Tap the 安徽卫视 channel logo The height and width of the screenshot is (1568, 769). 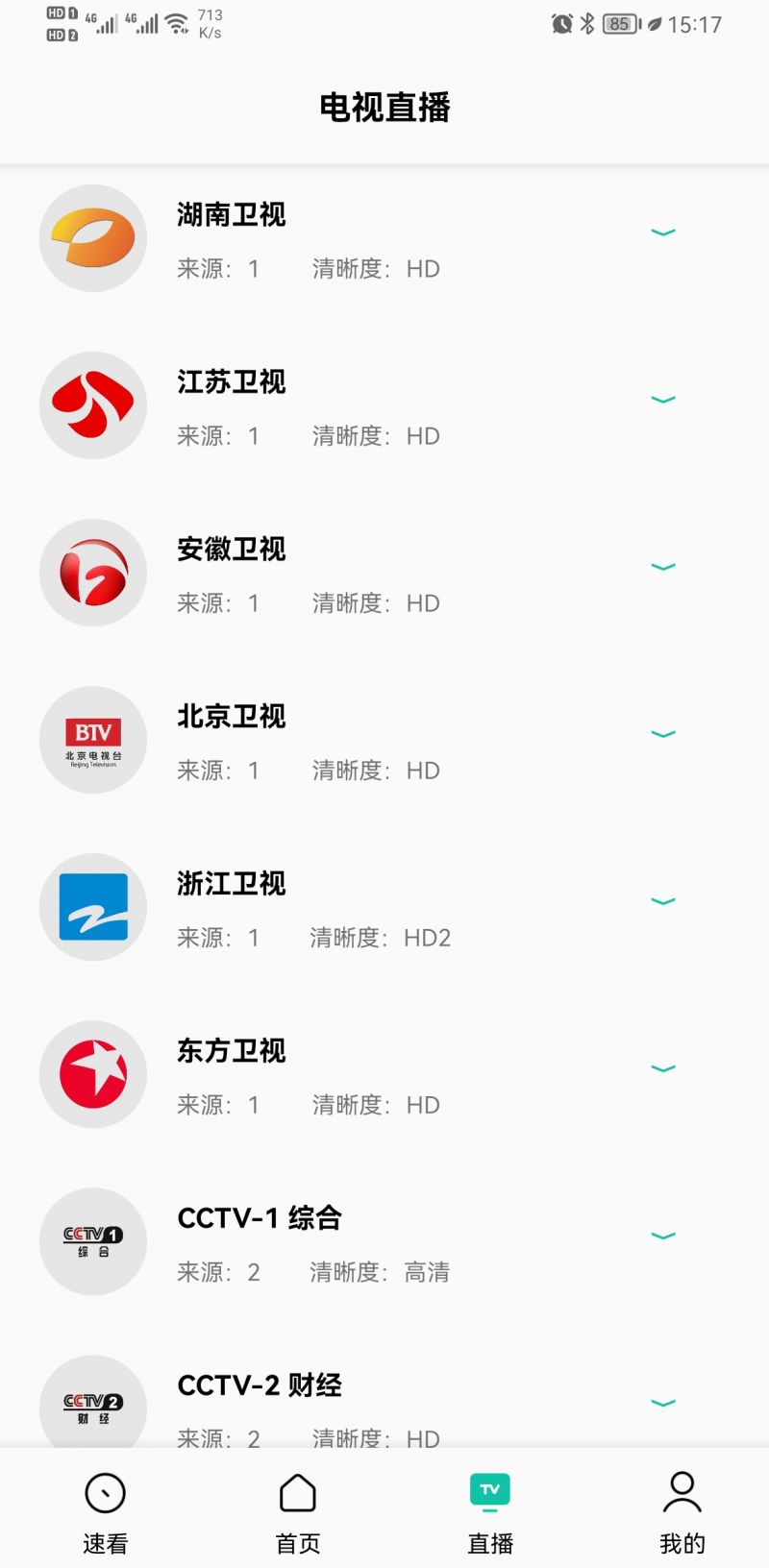[x=92, y=572]
